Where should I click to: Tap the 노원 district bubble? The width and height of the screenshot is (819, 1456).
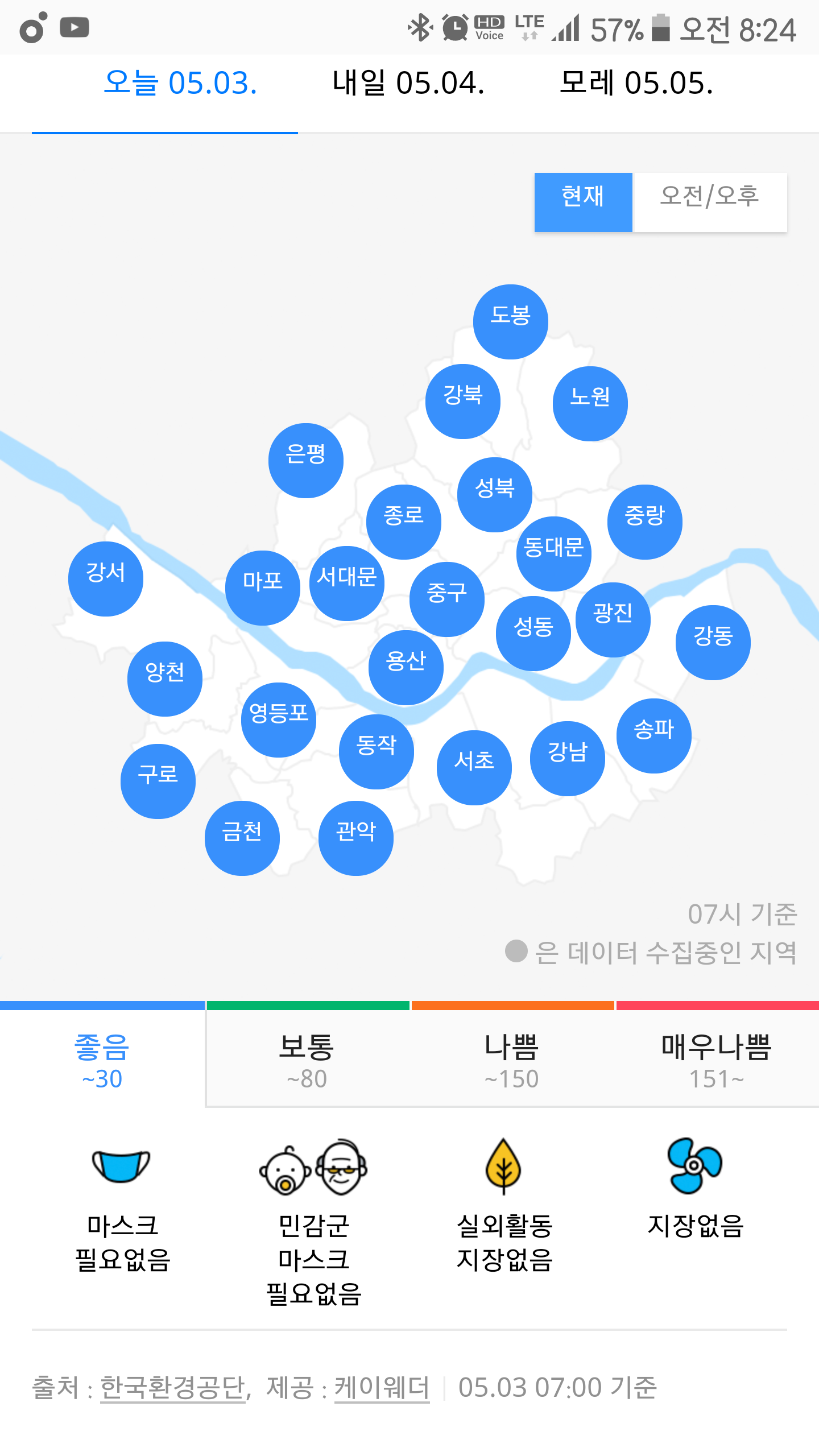pyautogui.click(x=590, y=403)
